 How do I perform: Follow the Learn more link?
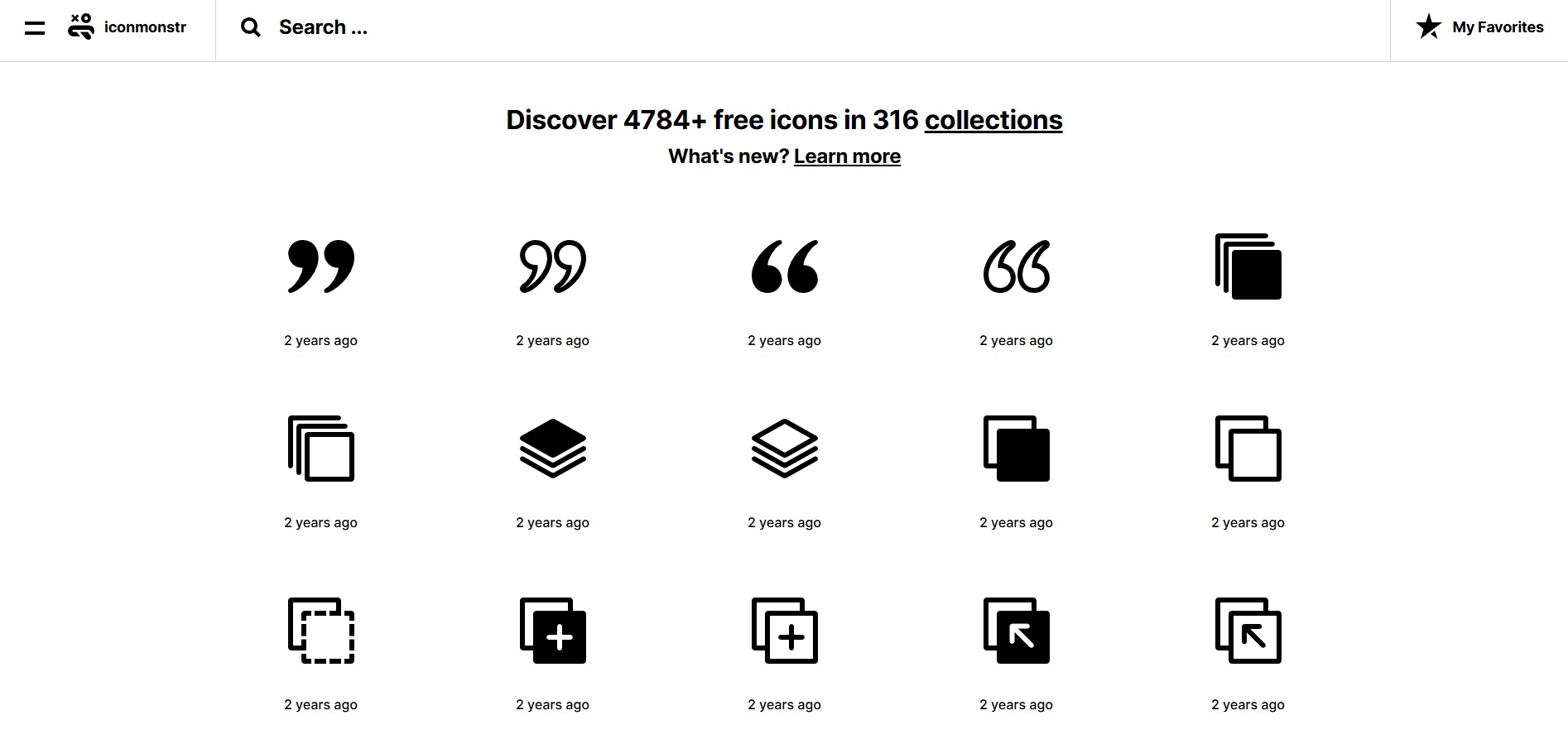847,156
